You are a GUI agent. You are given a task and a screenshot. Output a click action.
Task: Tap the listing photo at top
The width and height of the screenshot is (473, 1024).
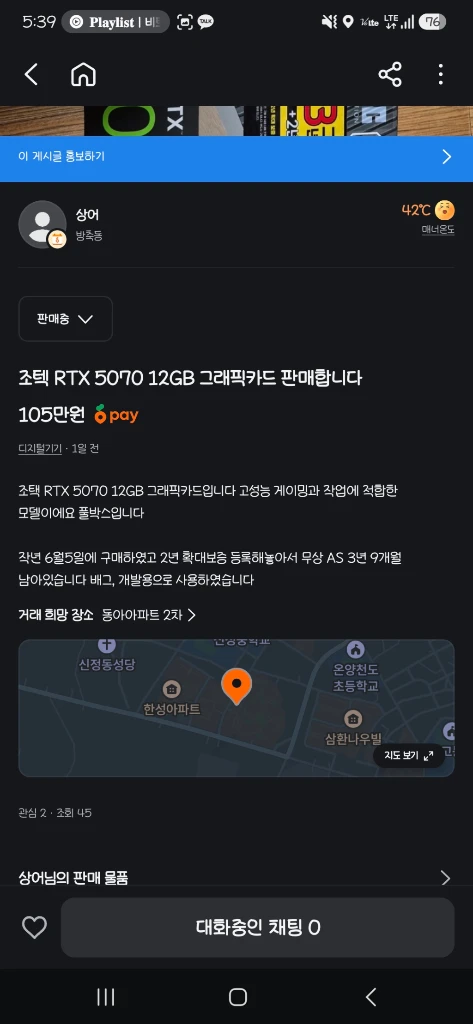click(236, 121)
